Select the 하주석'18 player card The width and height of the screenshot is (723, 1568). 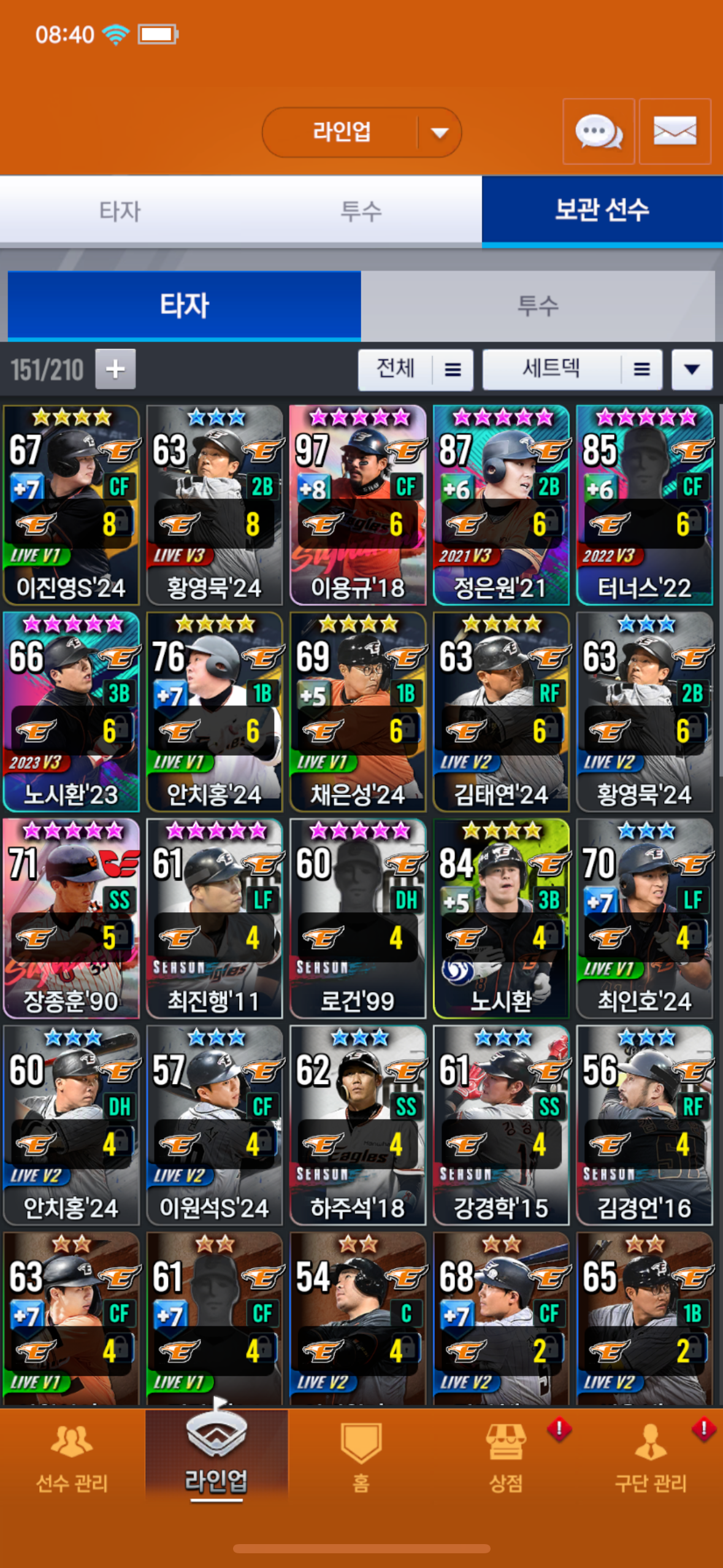pyautogui.click(x=358, y=1125)
